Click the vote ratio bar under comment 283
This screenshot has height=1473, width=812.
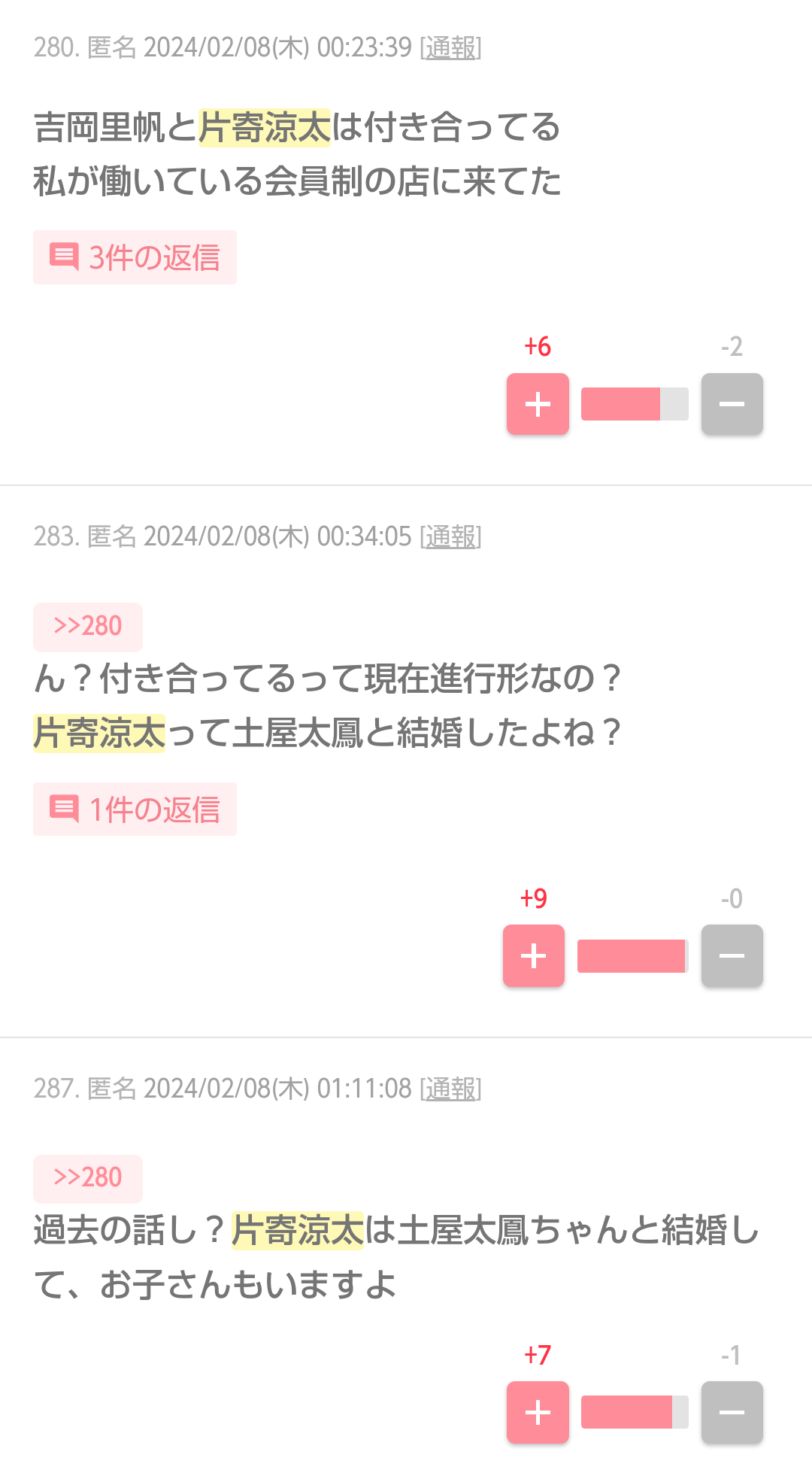pos(632,956)
